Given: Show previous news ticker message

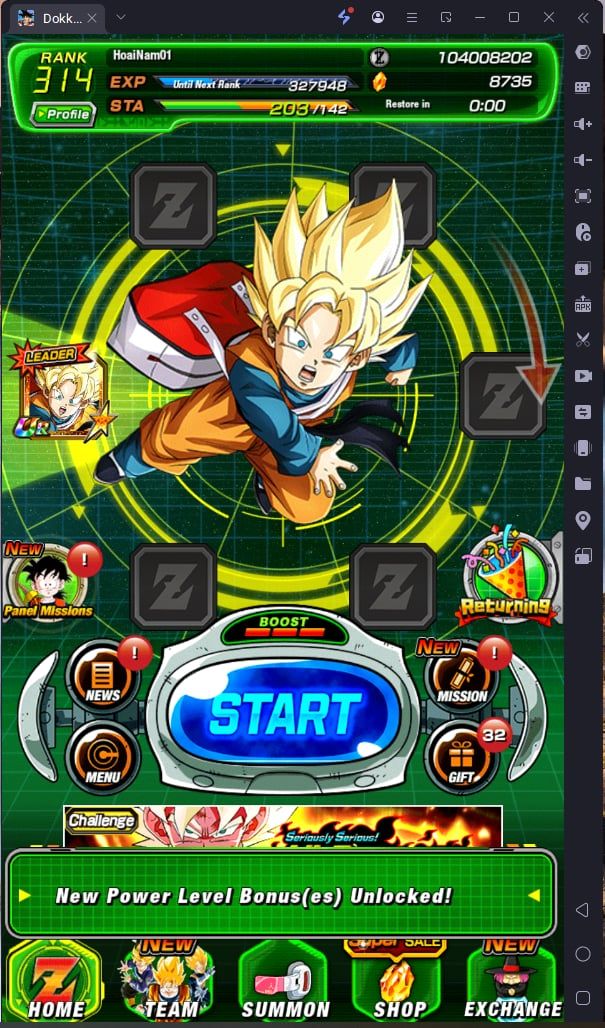Looking at the screenshot, I should coord(24,895).
